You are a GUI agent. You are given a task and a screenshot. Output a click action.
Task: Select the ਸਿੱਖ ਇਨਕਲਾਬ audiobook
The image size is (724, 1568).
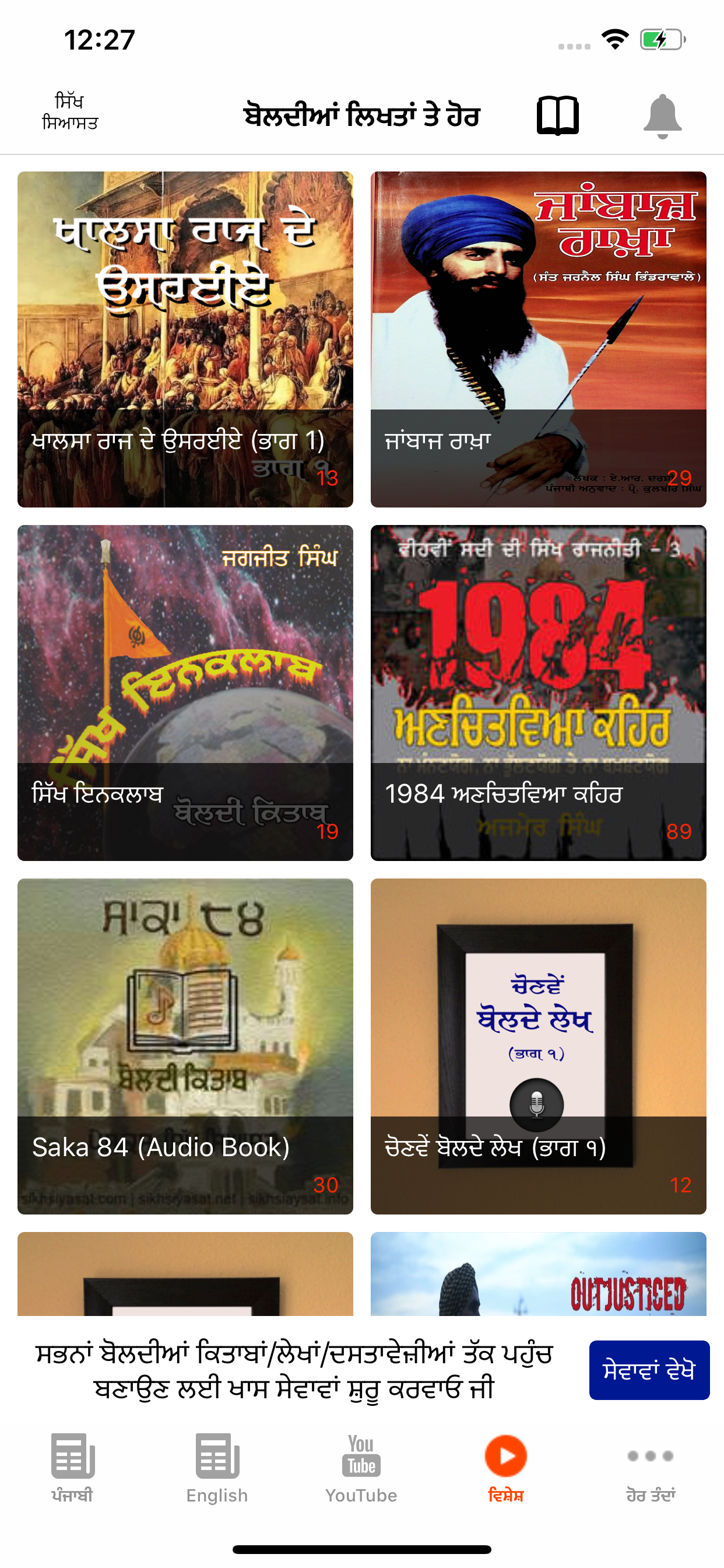(x=185, y=692)
